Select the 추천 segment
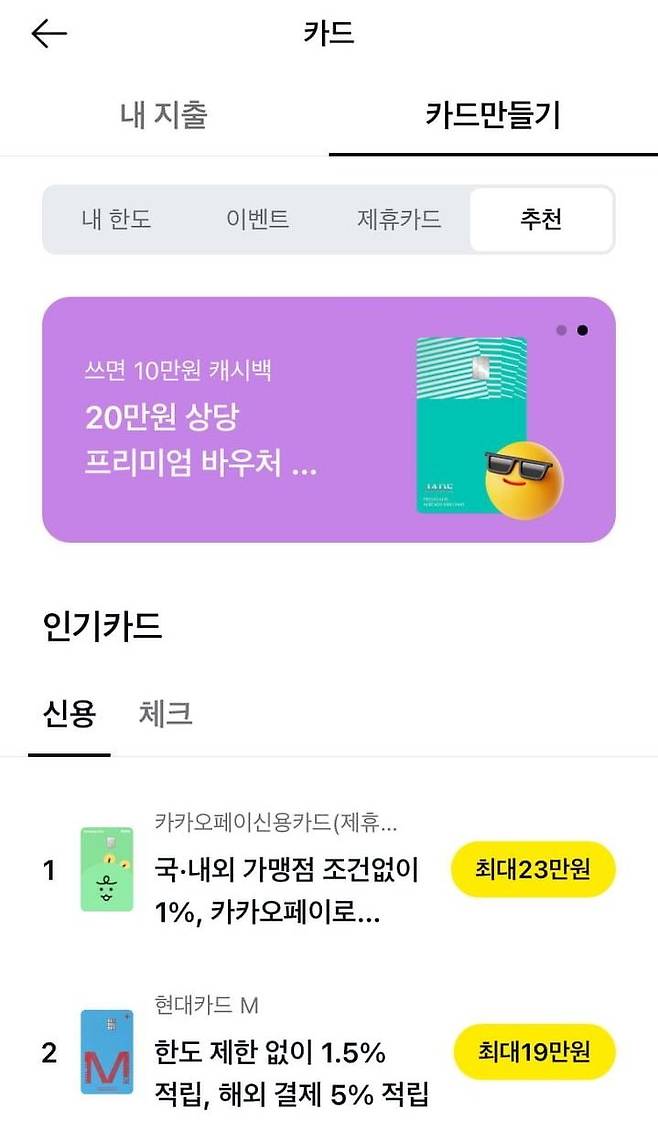The height and width of the screenshot is (1131, 658). pyautogui.click(x=540, y=220)
